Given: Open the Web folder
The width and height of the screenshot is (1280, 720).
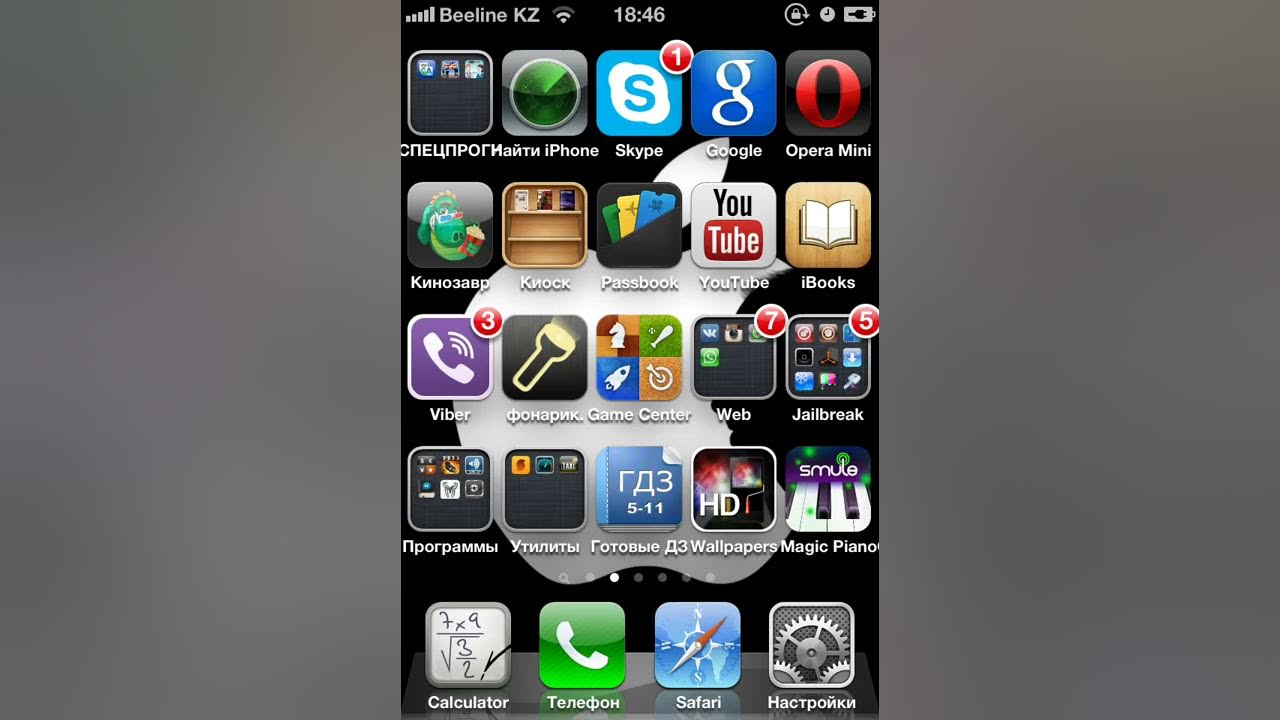Looking at the screenshot, I should tap(733, 357).
